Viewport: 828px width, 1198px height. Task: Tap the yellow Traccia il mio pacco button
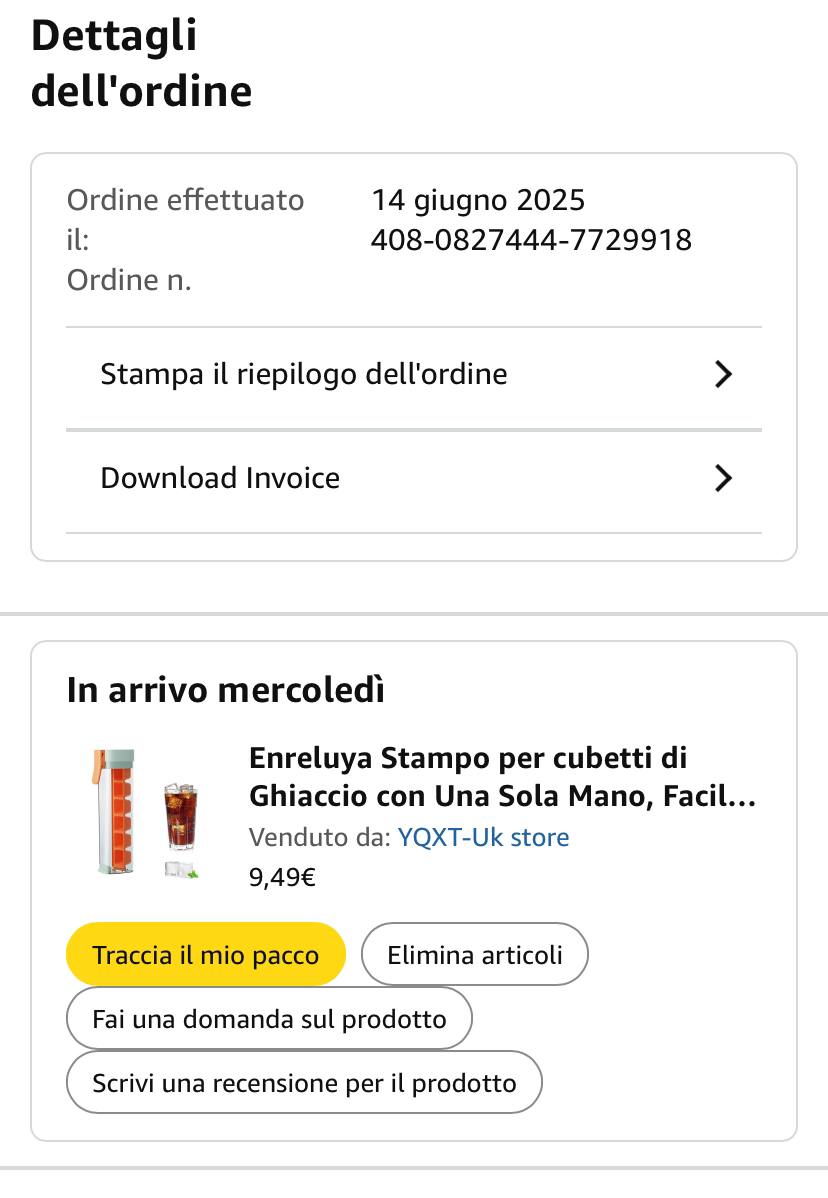(205, 955)
